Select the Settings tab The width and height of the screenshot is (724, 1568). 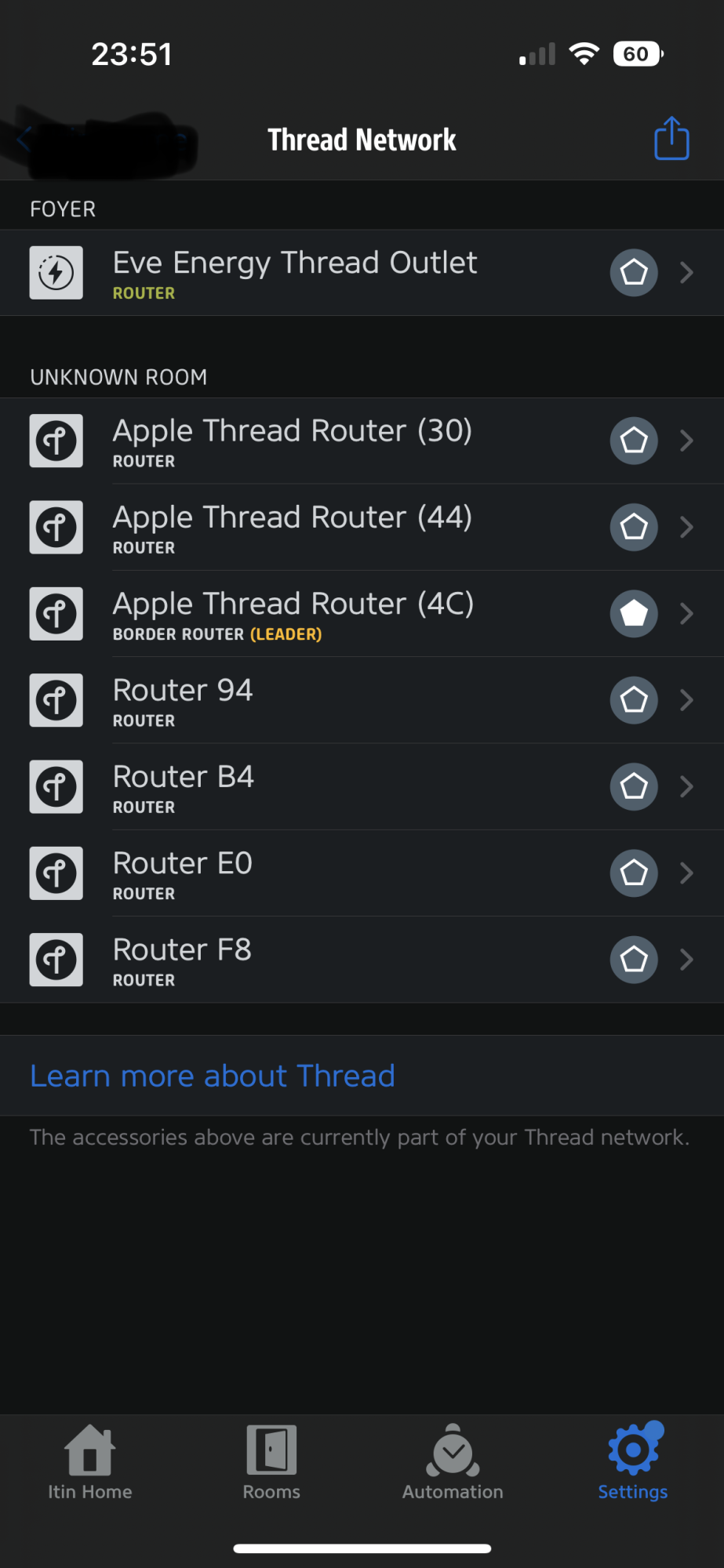tap(633, 1462)
